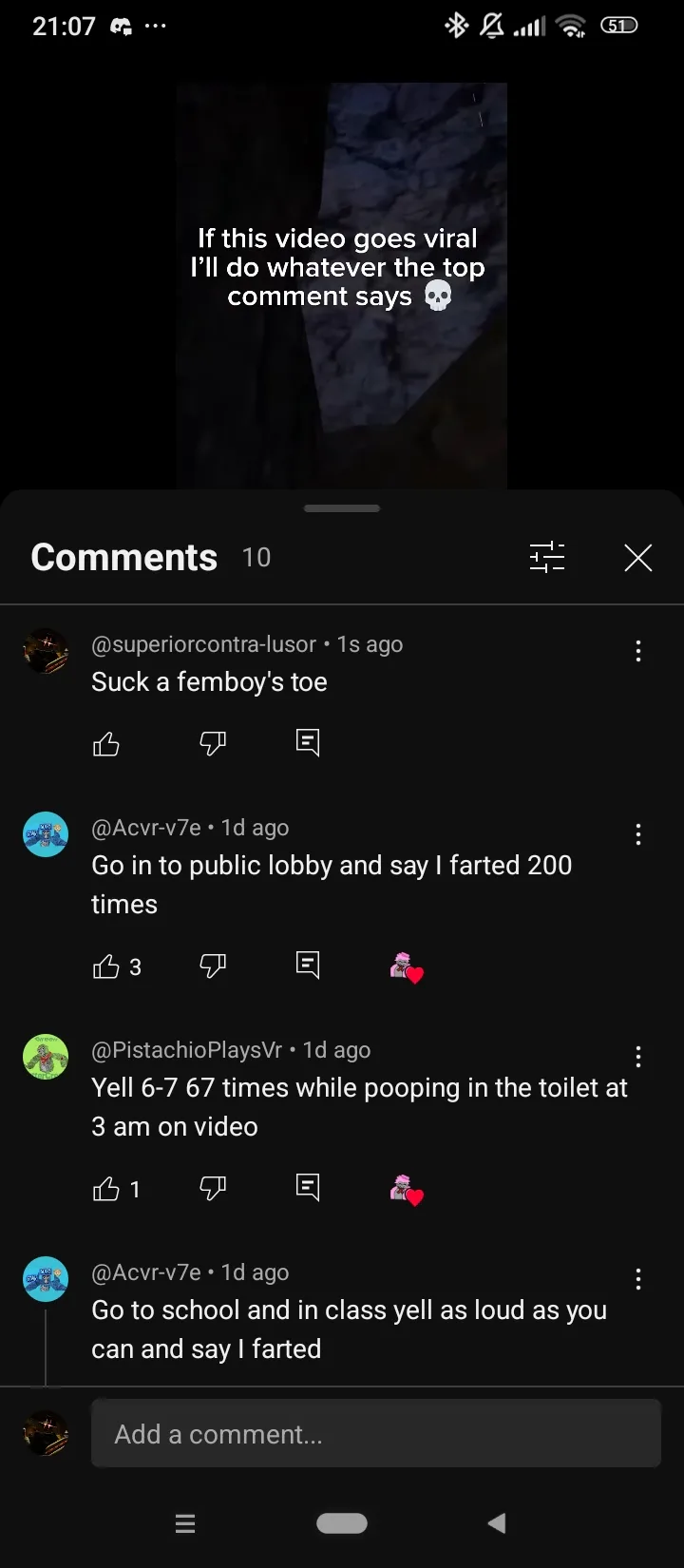Screen dimensions: 684x1568
Task: Like the comment from @PistachioPlaysVr
Action: (106, 1189)
